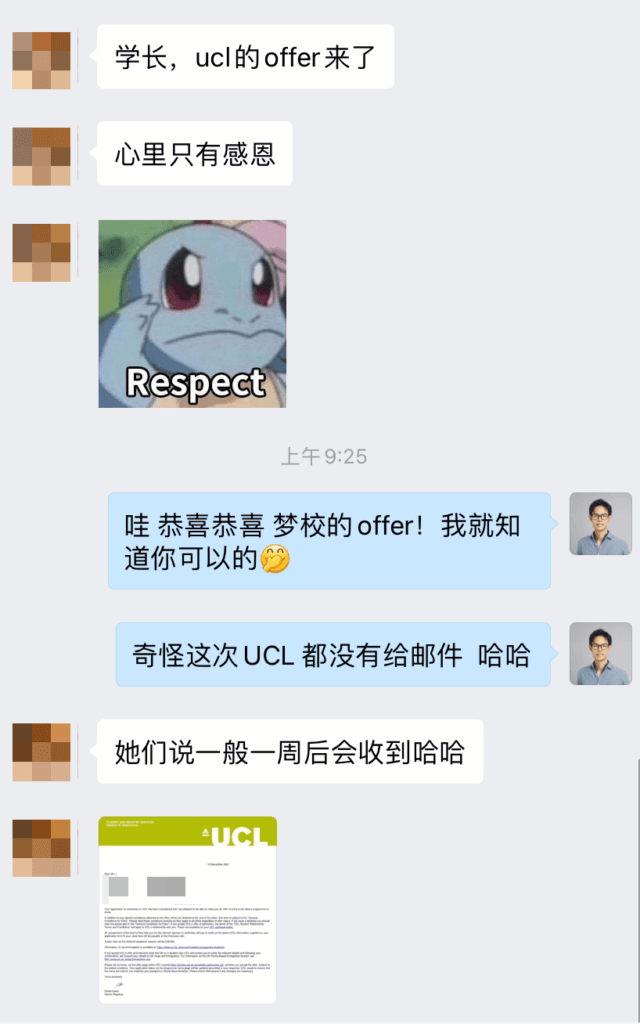Open contact avatar beside 心里只有感恩 message
The image size is (640, 1024).
coord(41,156)
